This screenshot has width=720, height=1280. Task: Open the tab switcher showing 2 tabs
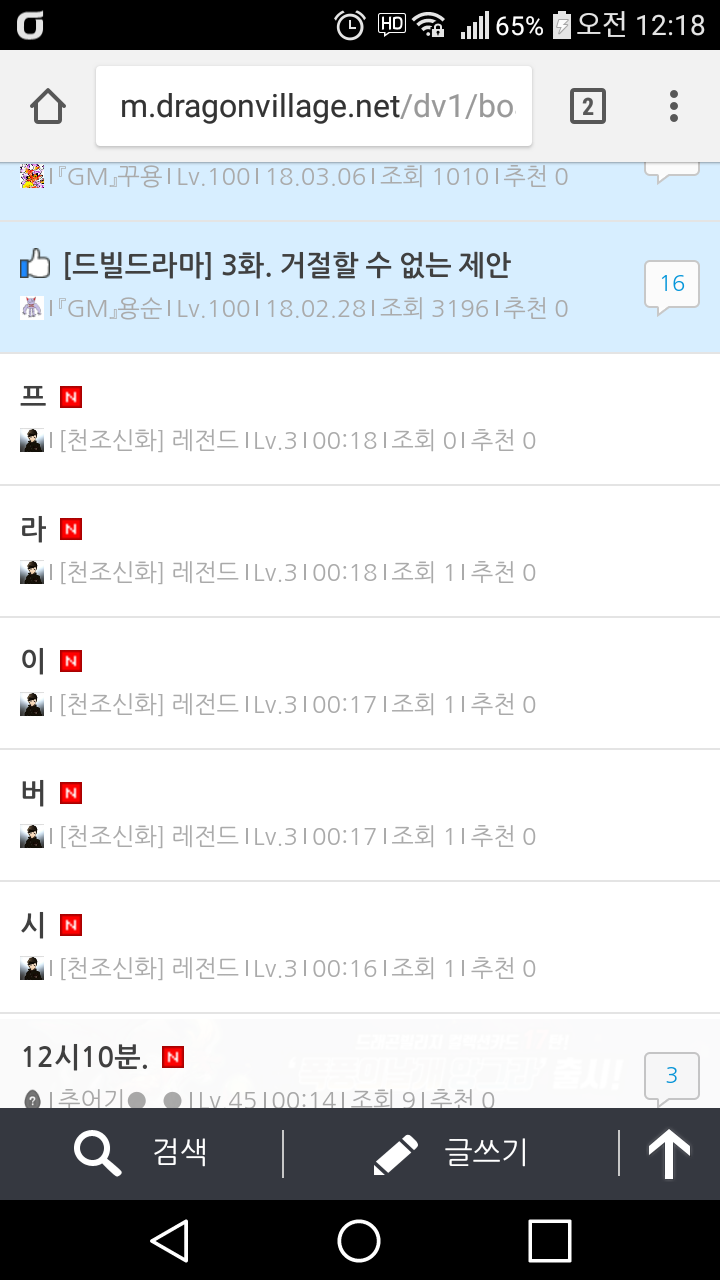588,106
